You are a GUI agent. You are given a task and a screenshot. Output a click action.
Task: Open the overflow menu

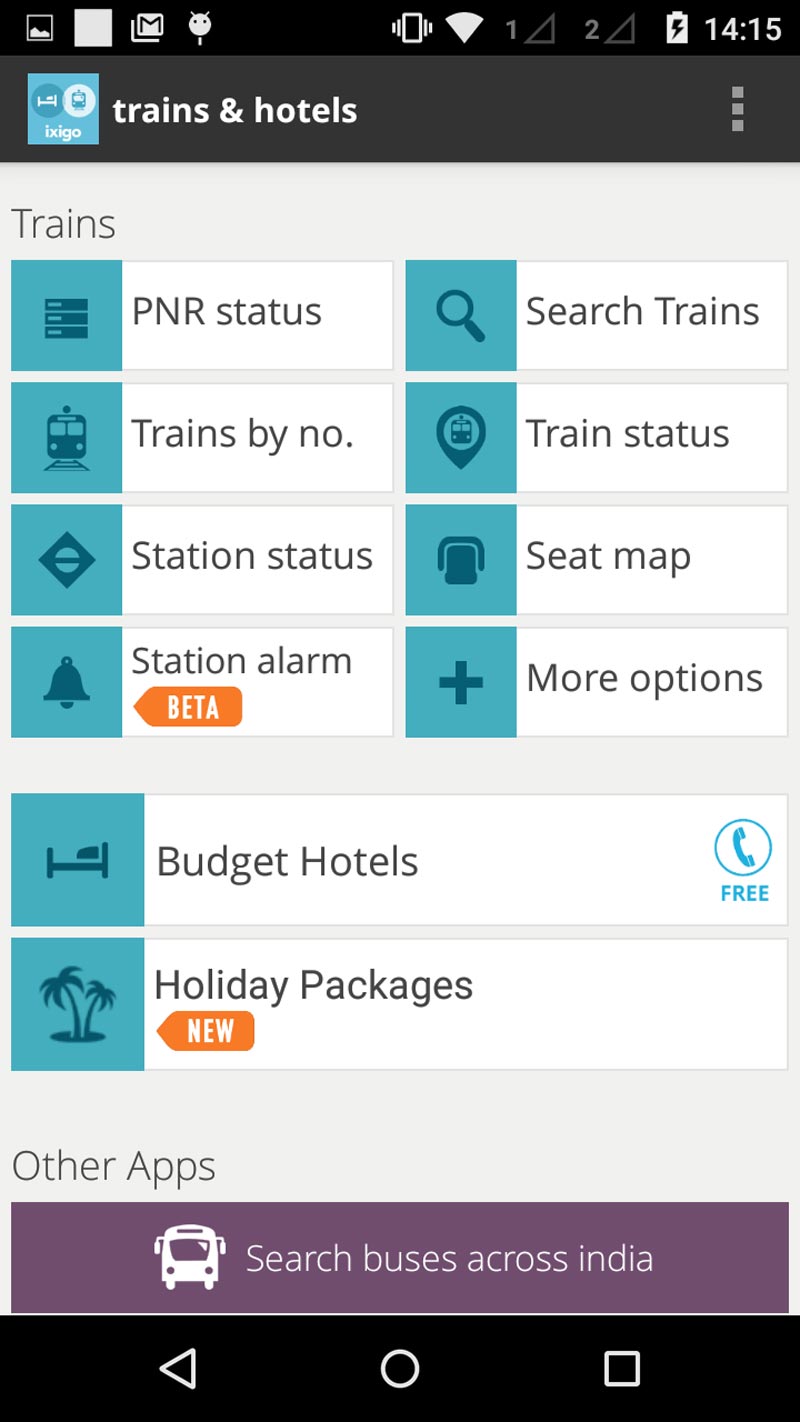coord(737,109)
